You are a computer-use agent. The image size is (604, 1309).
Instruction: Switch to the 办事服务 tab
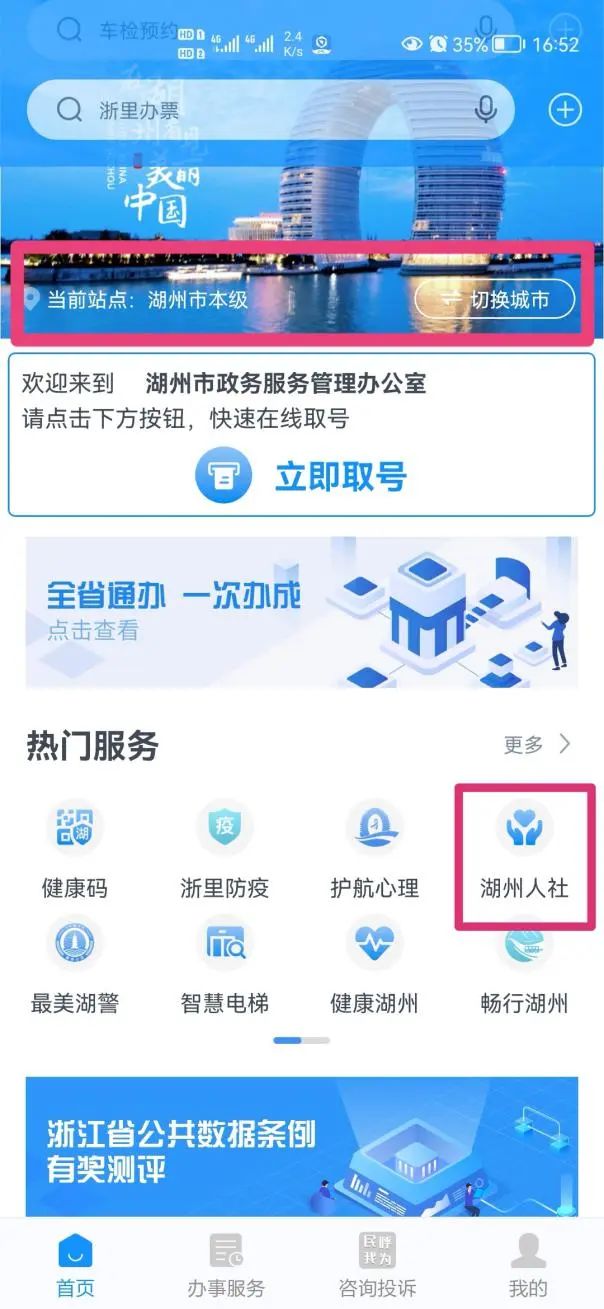[x=226, y=1264]
